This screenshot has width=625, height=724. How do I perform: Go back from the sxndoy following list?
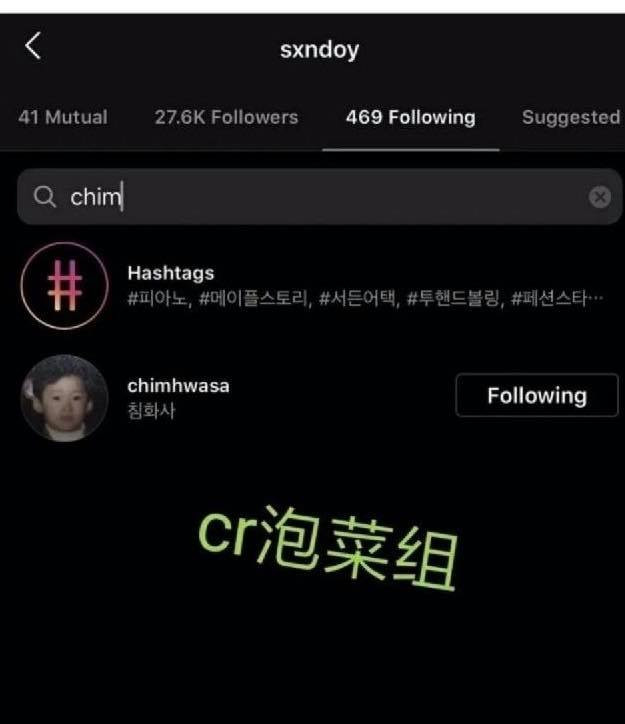(x=33, y=46)
